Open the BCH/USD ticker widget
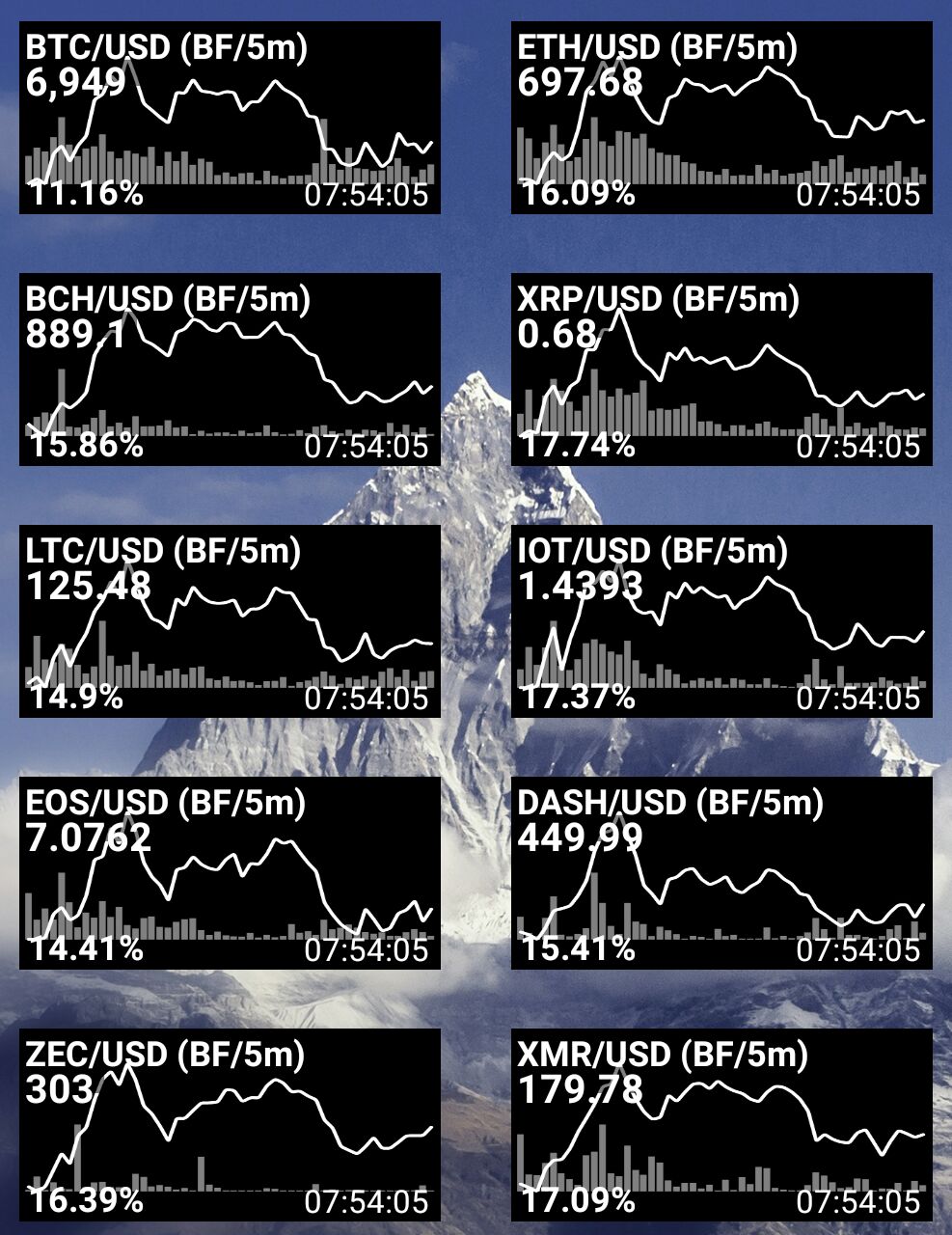952x1235 pixels. 230,370
